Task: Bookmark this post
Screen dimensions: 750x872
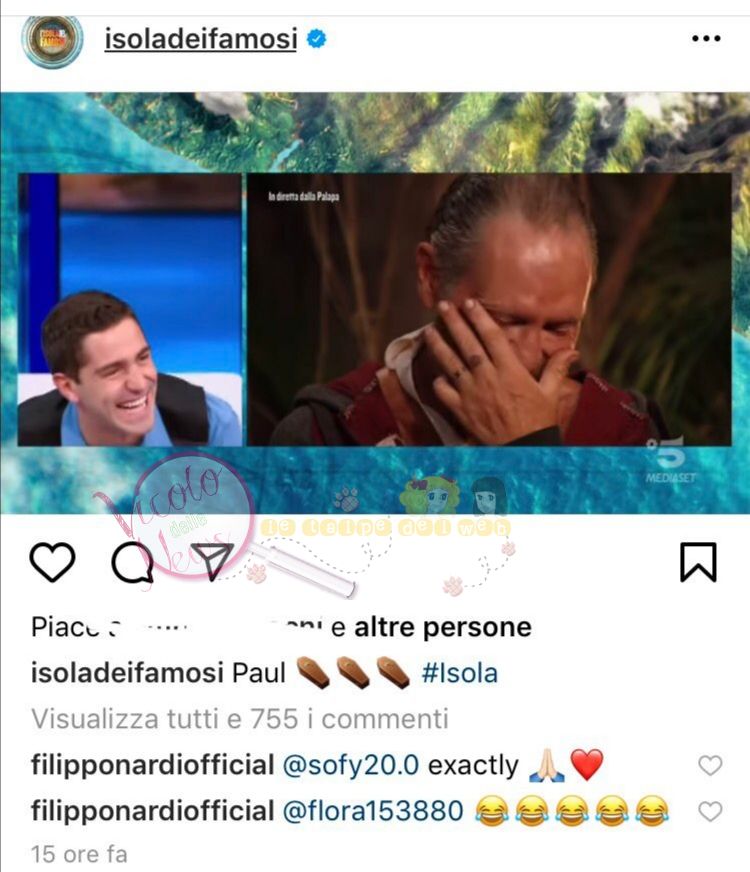Action: (698, 562)
